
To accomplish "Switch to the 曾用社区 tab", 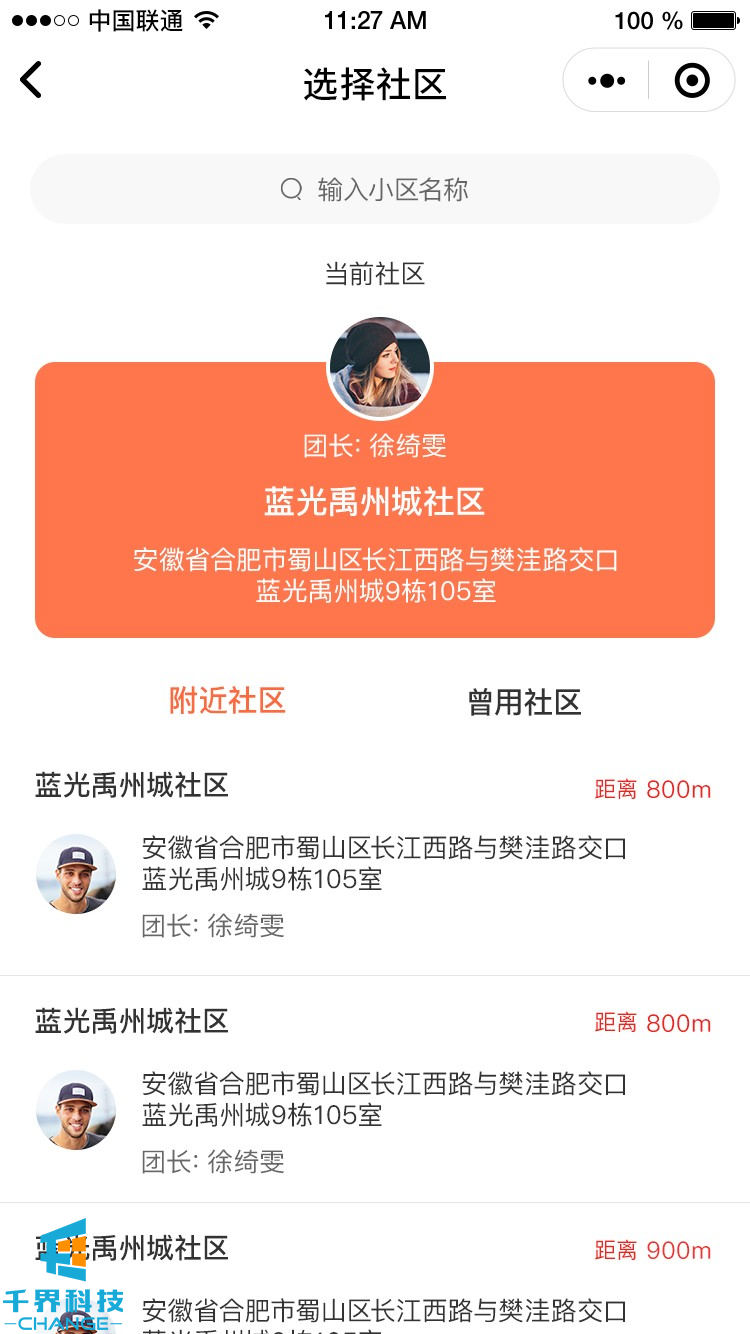I will [x=524, y=702].
